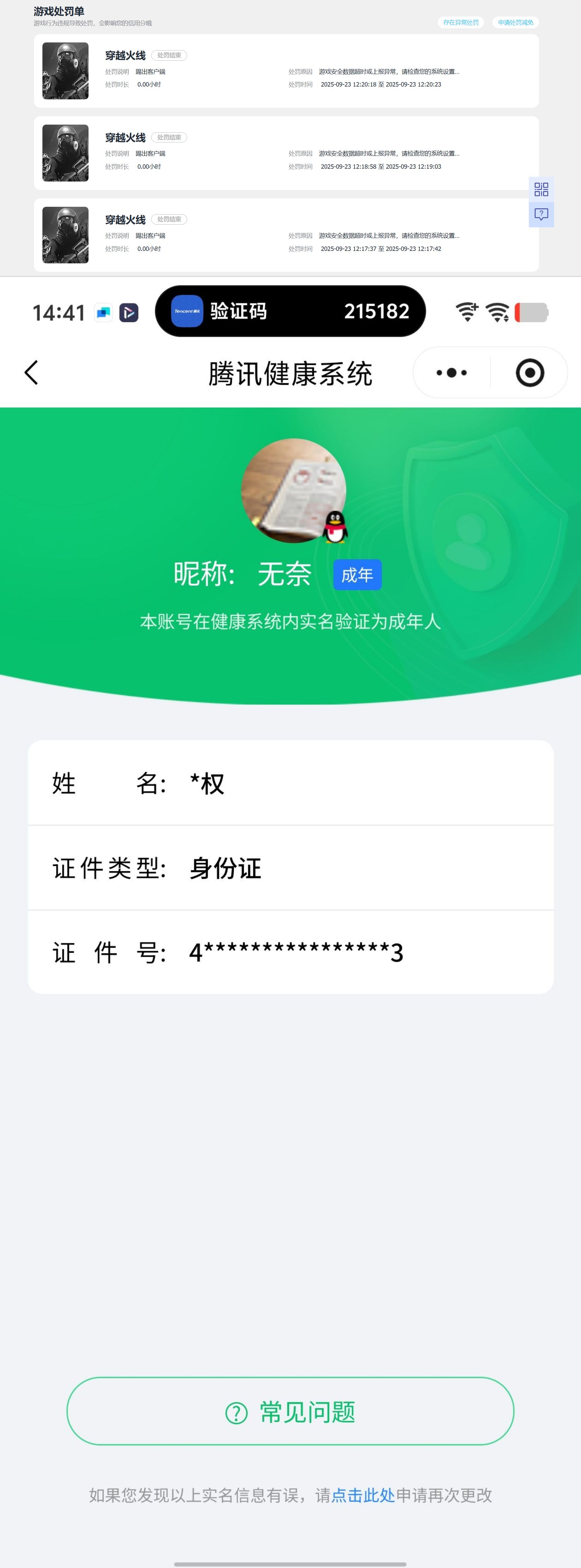Open the QR code side icon

(541, 189)
